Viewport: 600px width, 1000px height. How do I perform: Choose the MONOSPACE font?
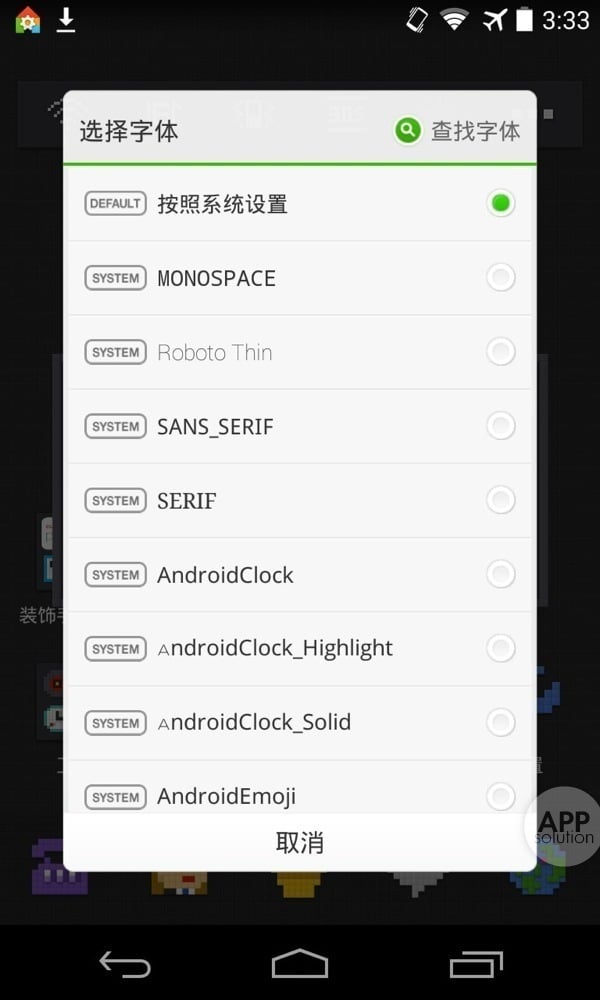[x=300, y=278]
